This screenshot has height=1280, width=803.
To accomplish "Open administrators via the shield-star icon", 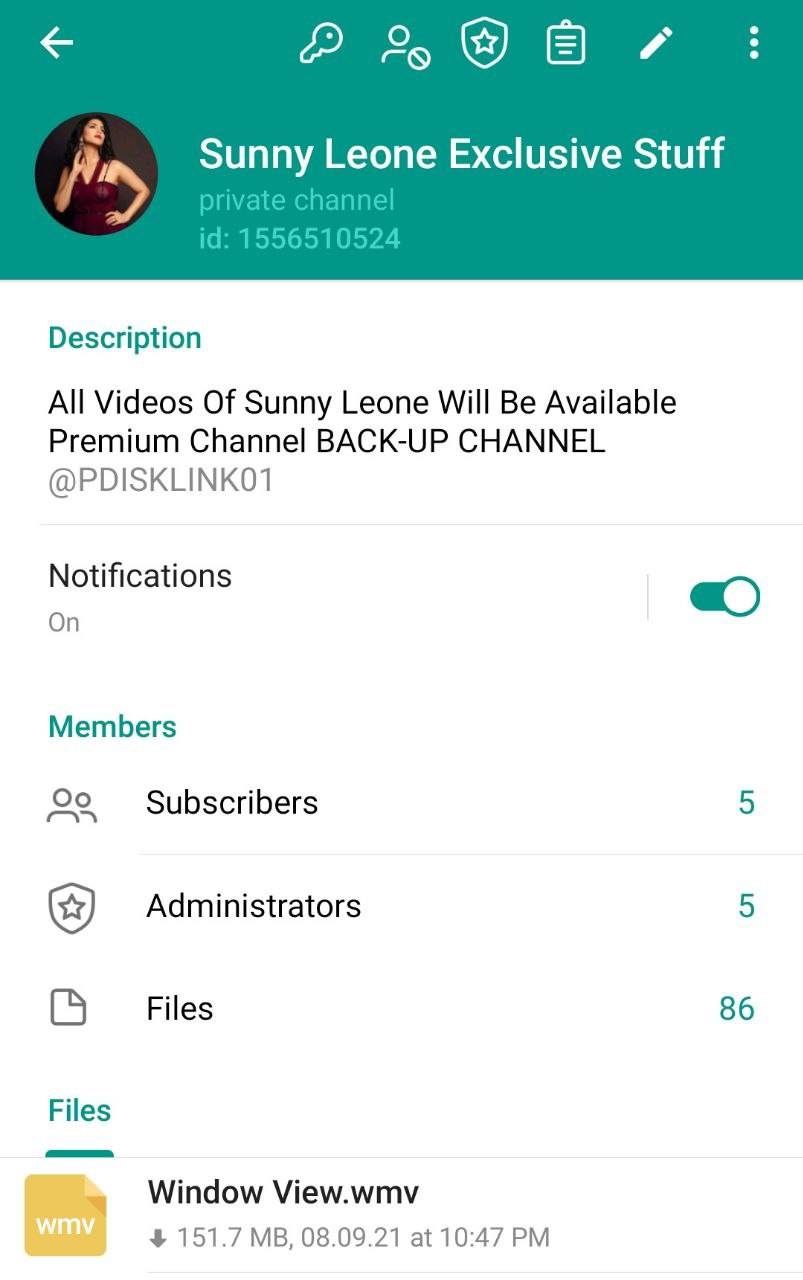I will click(x=484, y=42).
